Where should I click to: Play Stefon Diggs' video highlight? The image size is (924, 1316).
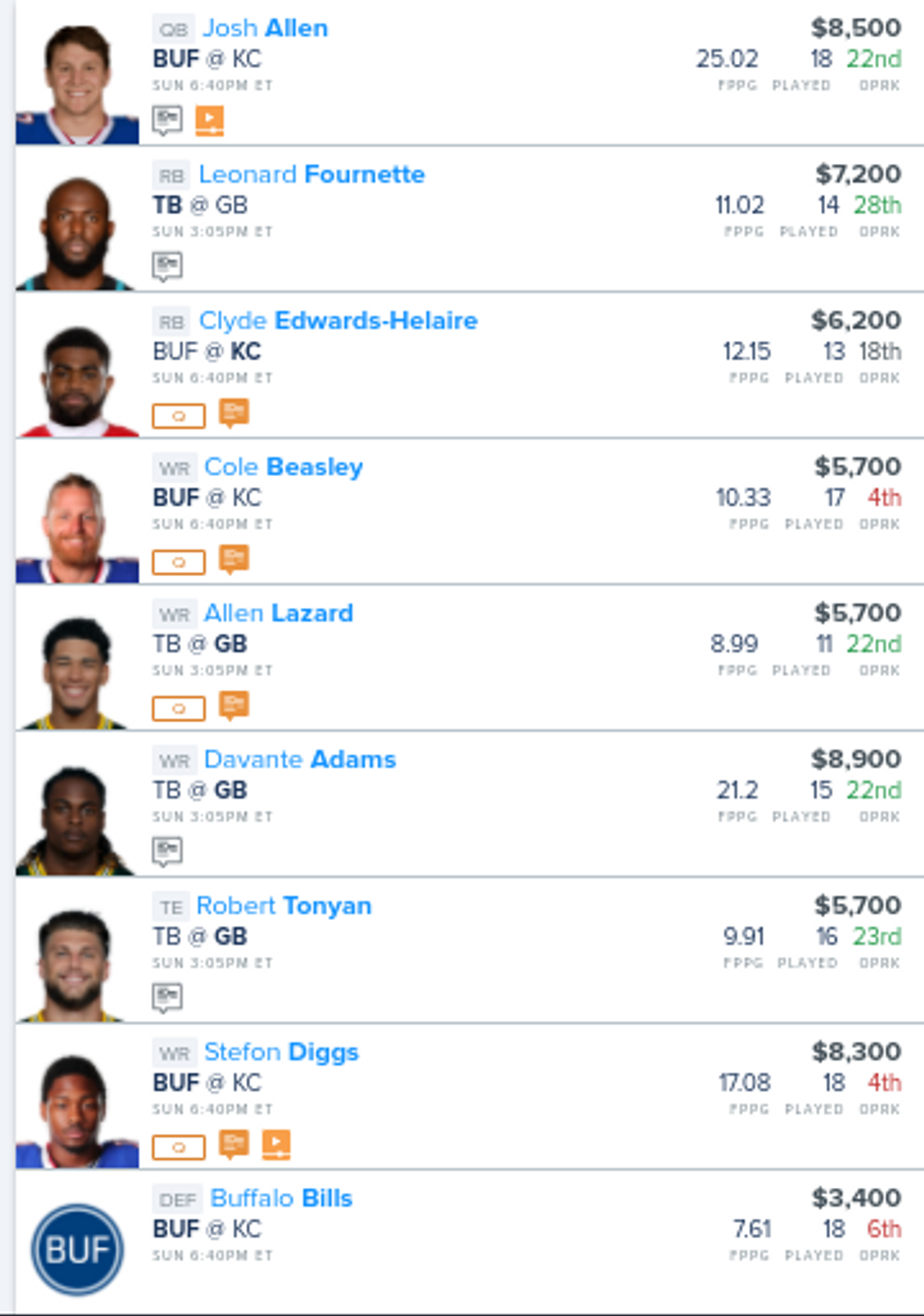(275, 1143)
